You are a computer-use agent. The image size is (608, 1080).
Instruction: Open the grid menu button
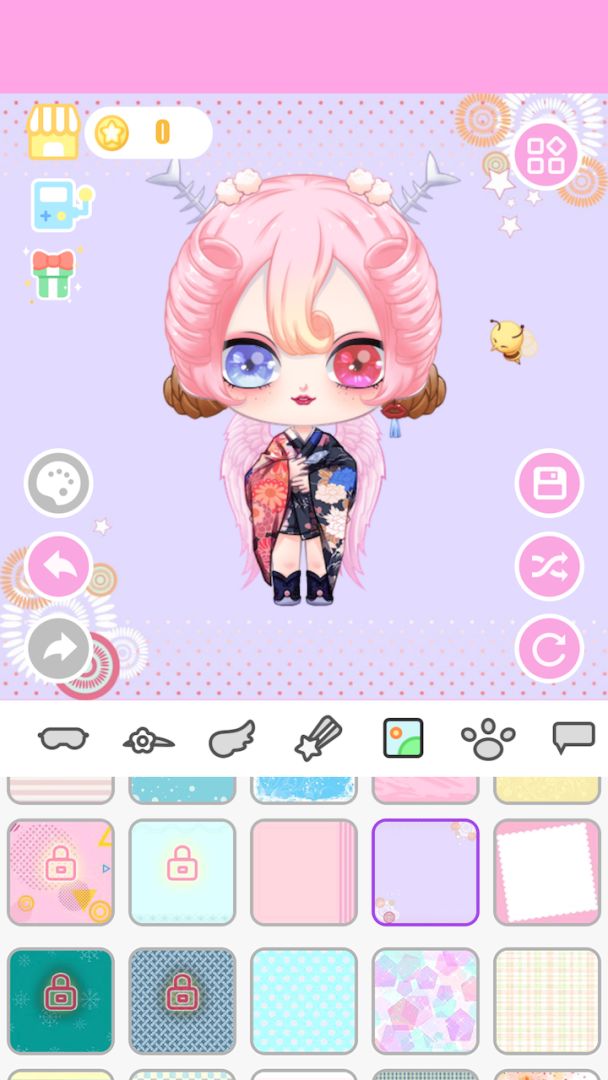tap(547, 155)
